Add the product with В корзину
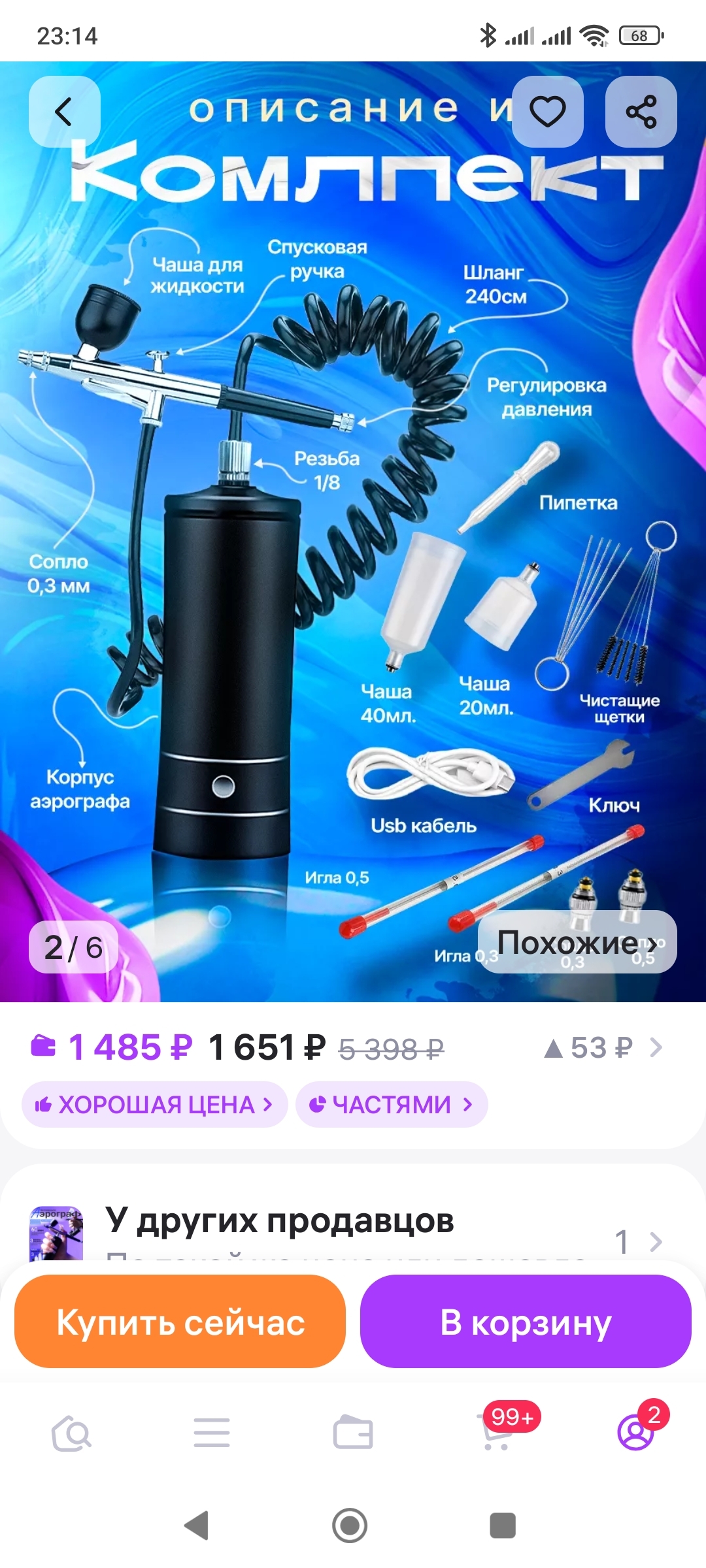 [x=526, y=1322]
